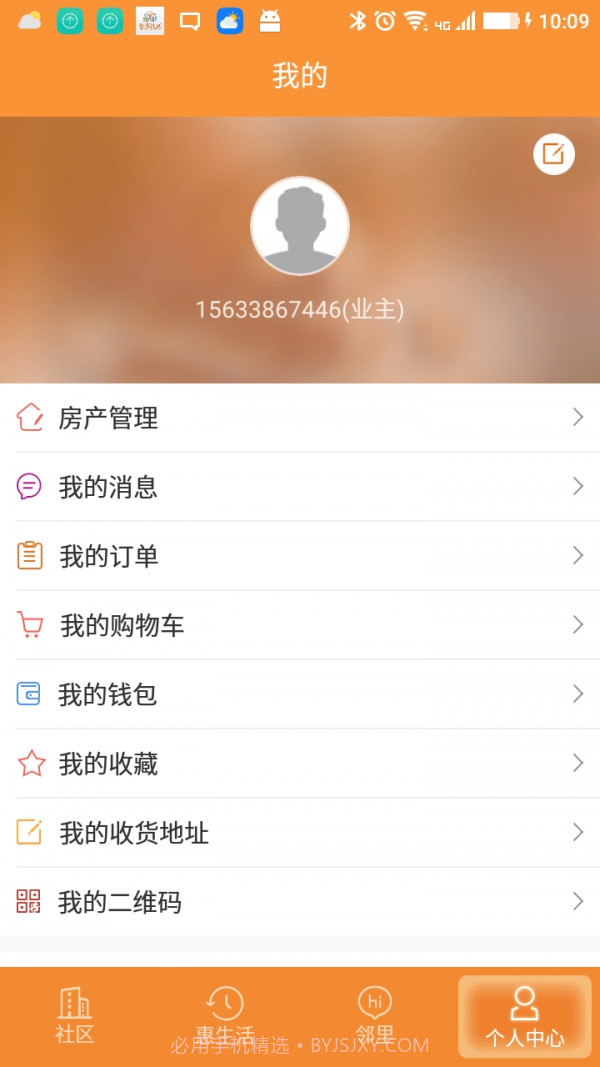Open 我的收货地址 shipping addresses

click(300, 833)
